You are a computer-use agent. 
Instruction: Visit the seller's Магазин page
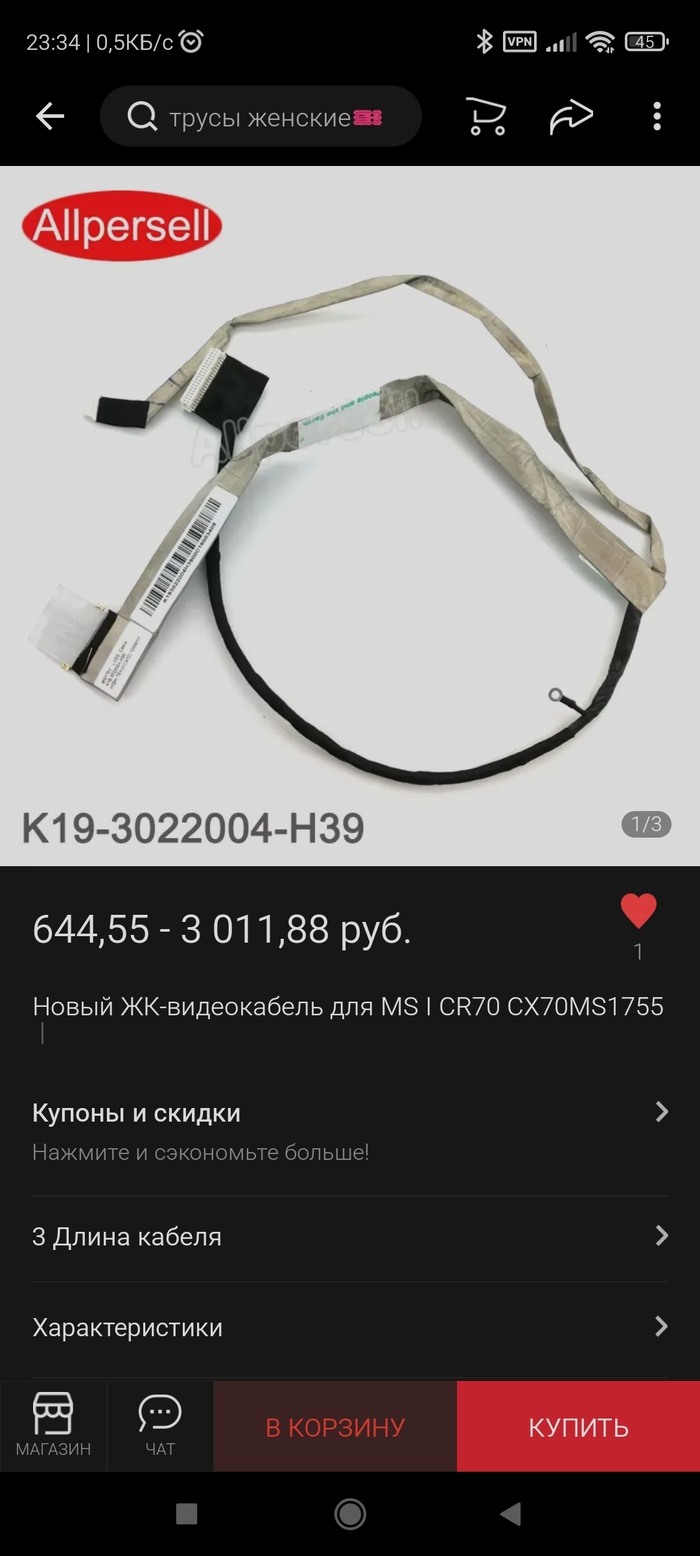[x=53, y=1425]
